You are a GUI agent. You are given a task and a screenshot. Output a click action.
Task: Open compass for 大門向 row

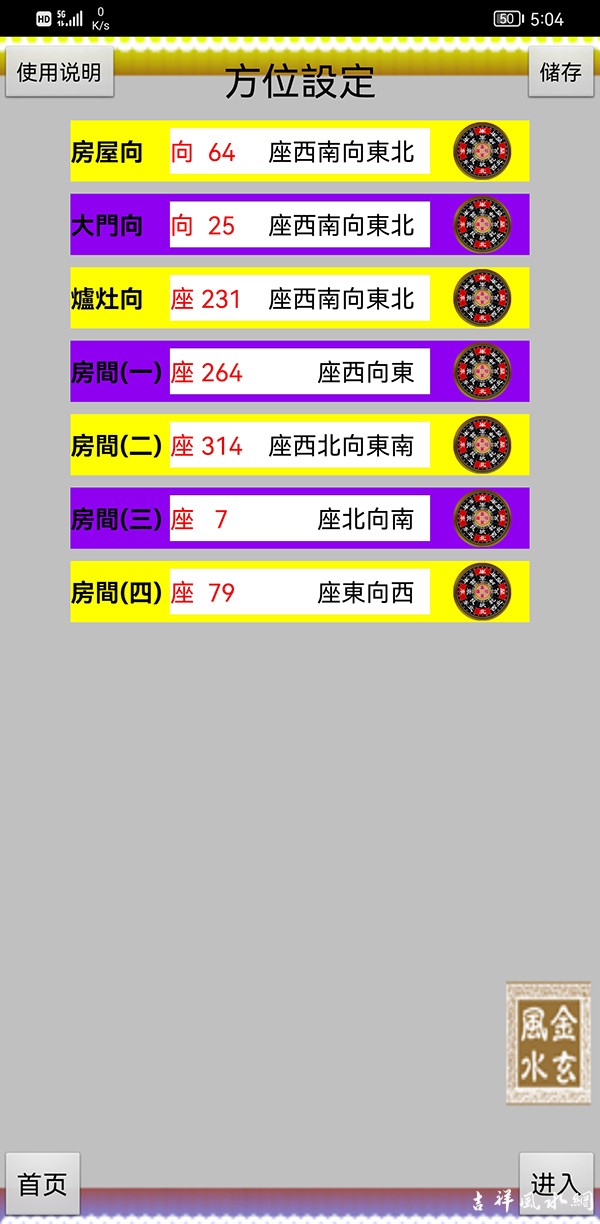pos(482,225)
